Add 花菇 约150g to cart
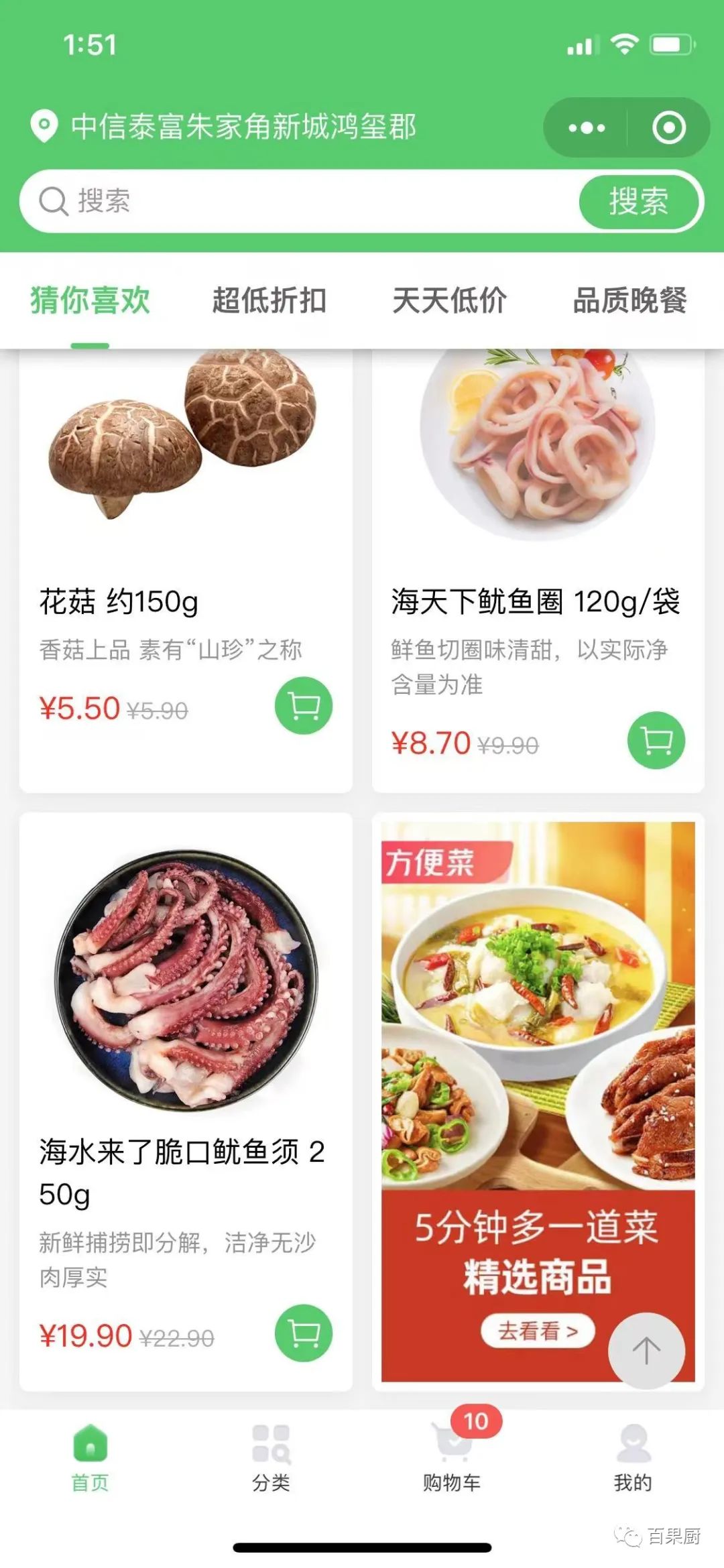 coord(304,706)
